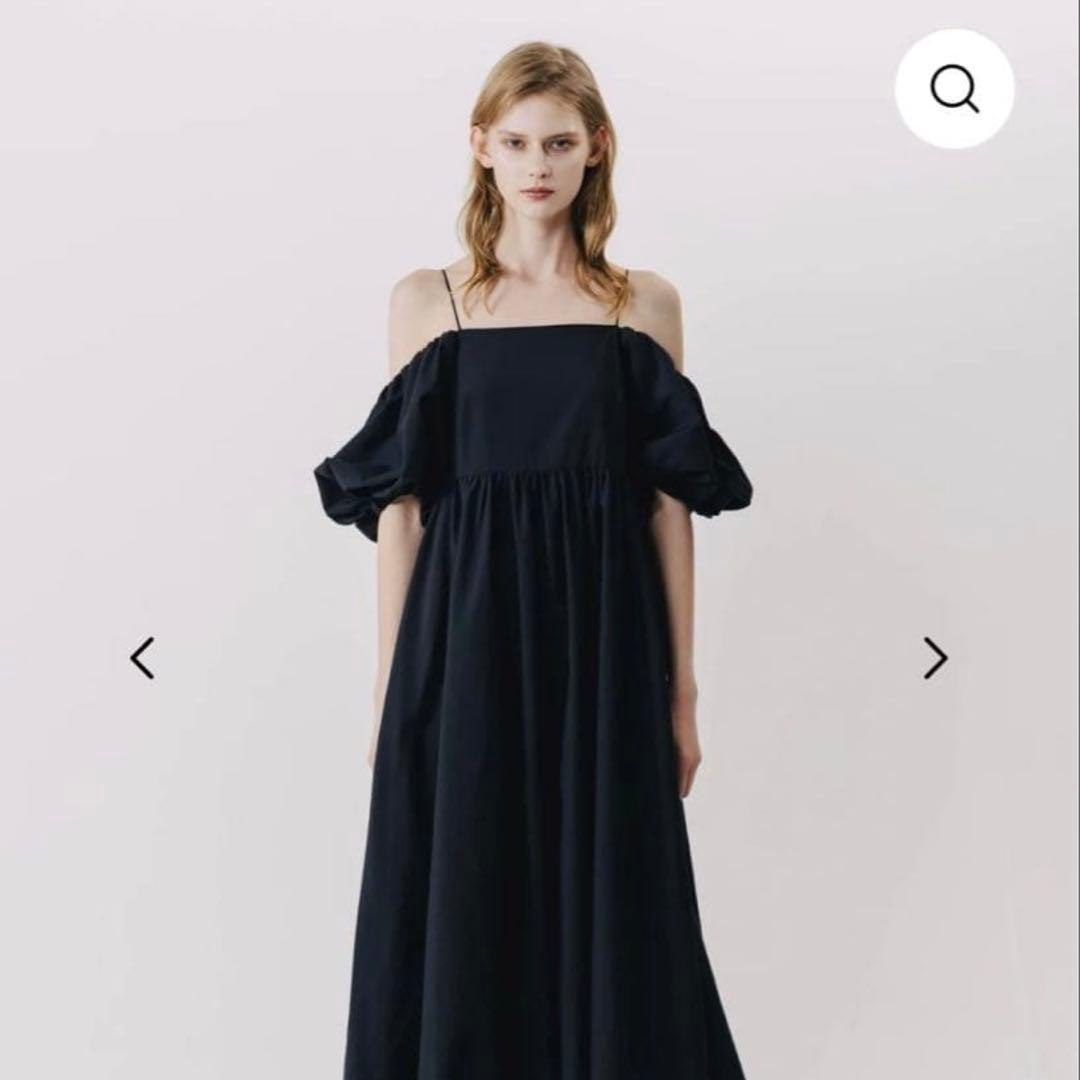This screenshot has height=1080, width=1080.
Task: Go to the previous product image
Action: point(142,658)
